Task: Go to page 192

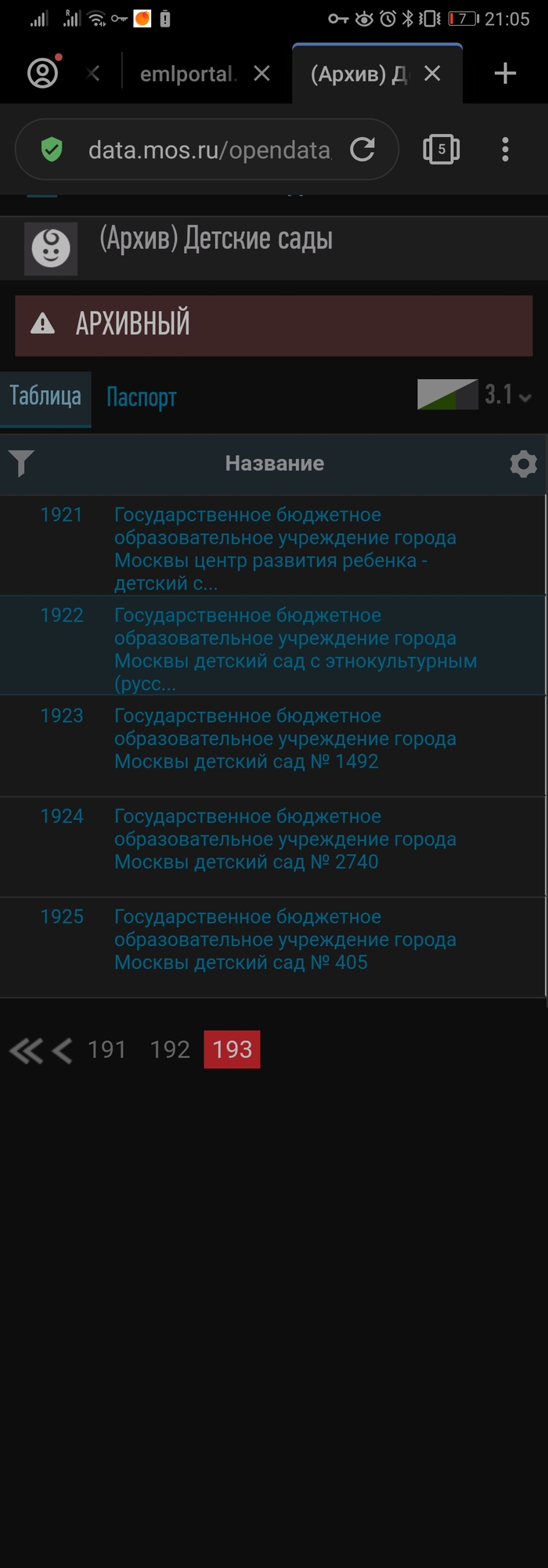Action: click(x=170, y=1050)
